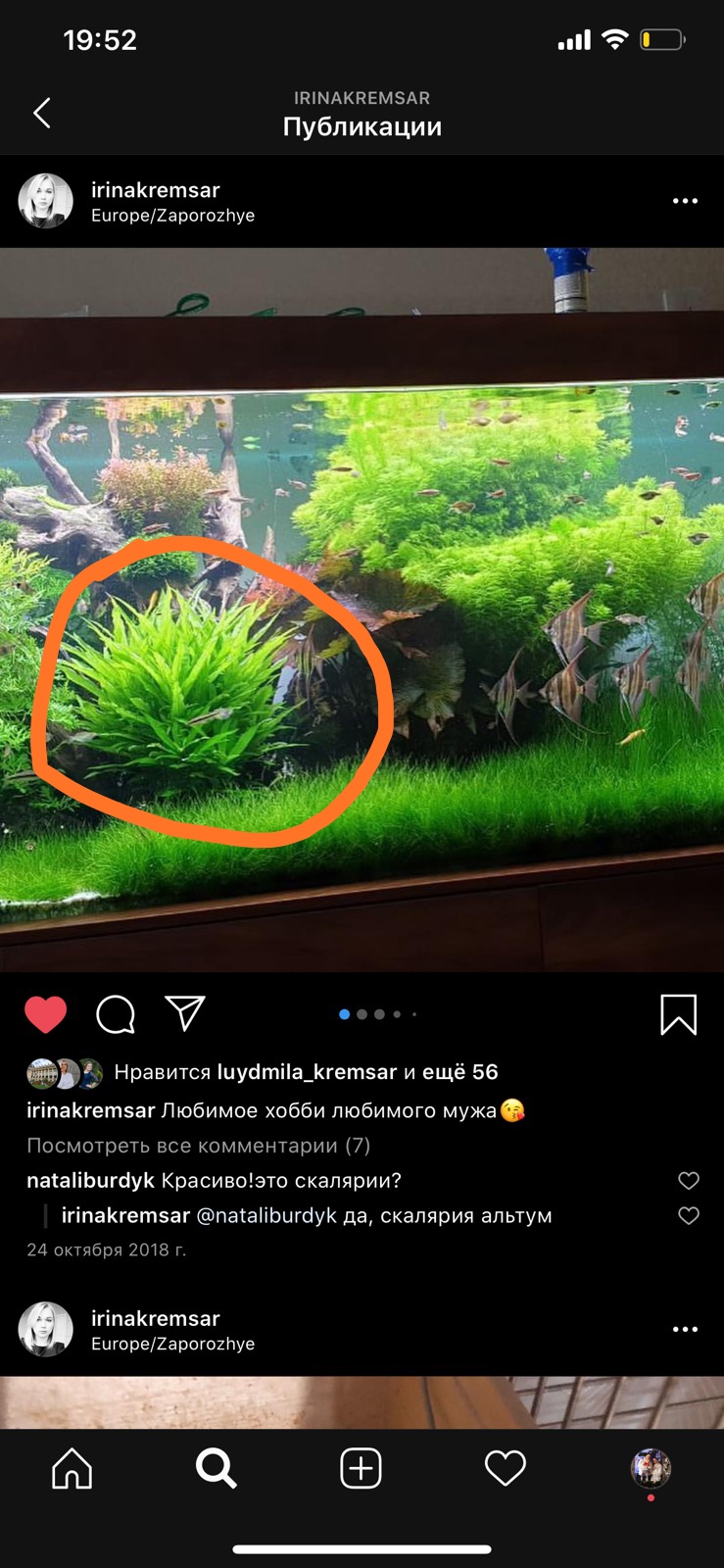
Task: Open the Activity heart tab
Action: tap(506, 1468)
